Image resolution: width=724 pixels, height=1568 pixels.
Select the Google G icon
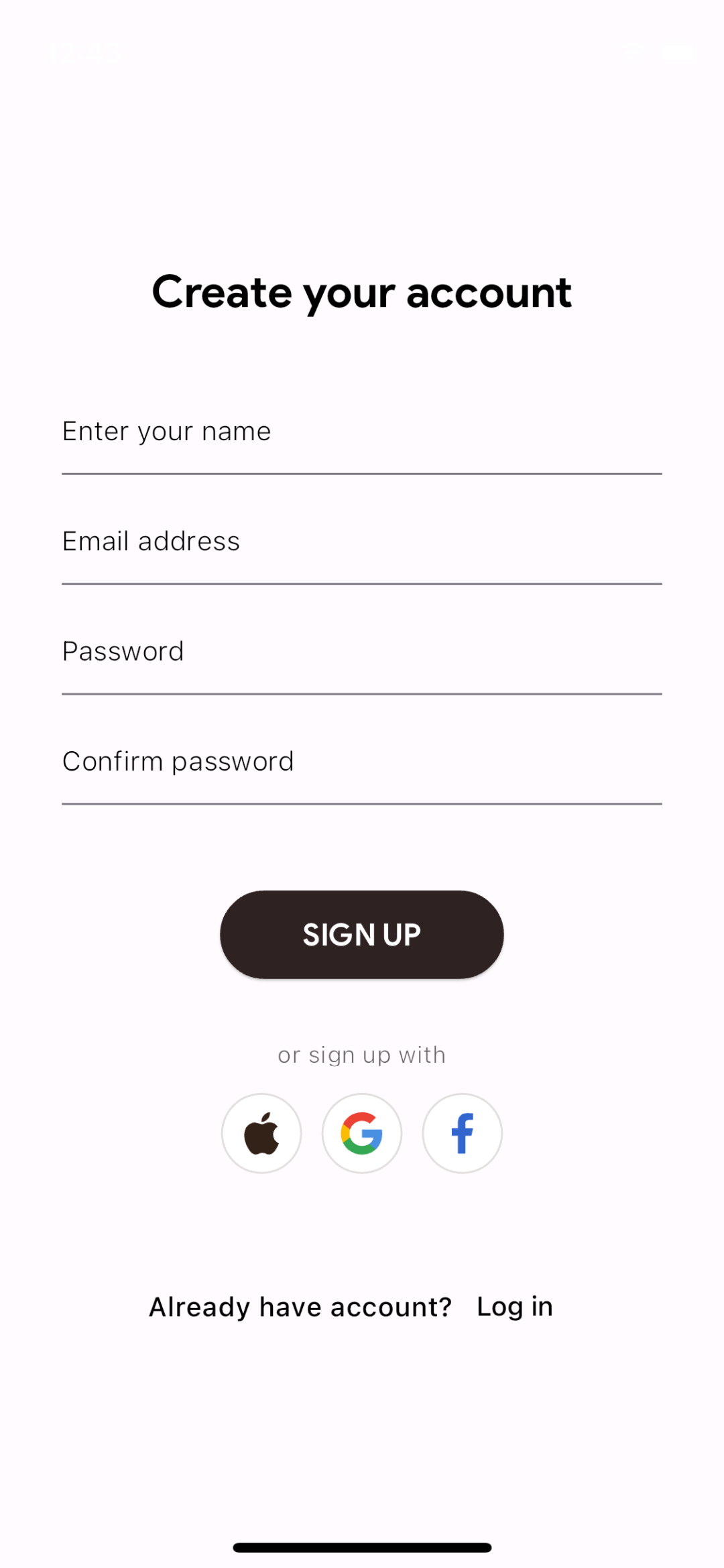tap(361, 1132)
